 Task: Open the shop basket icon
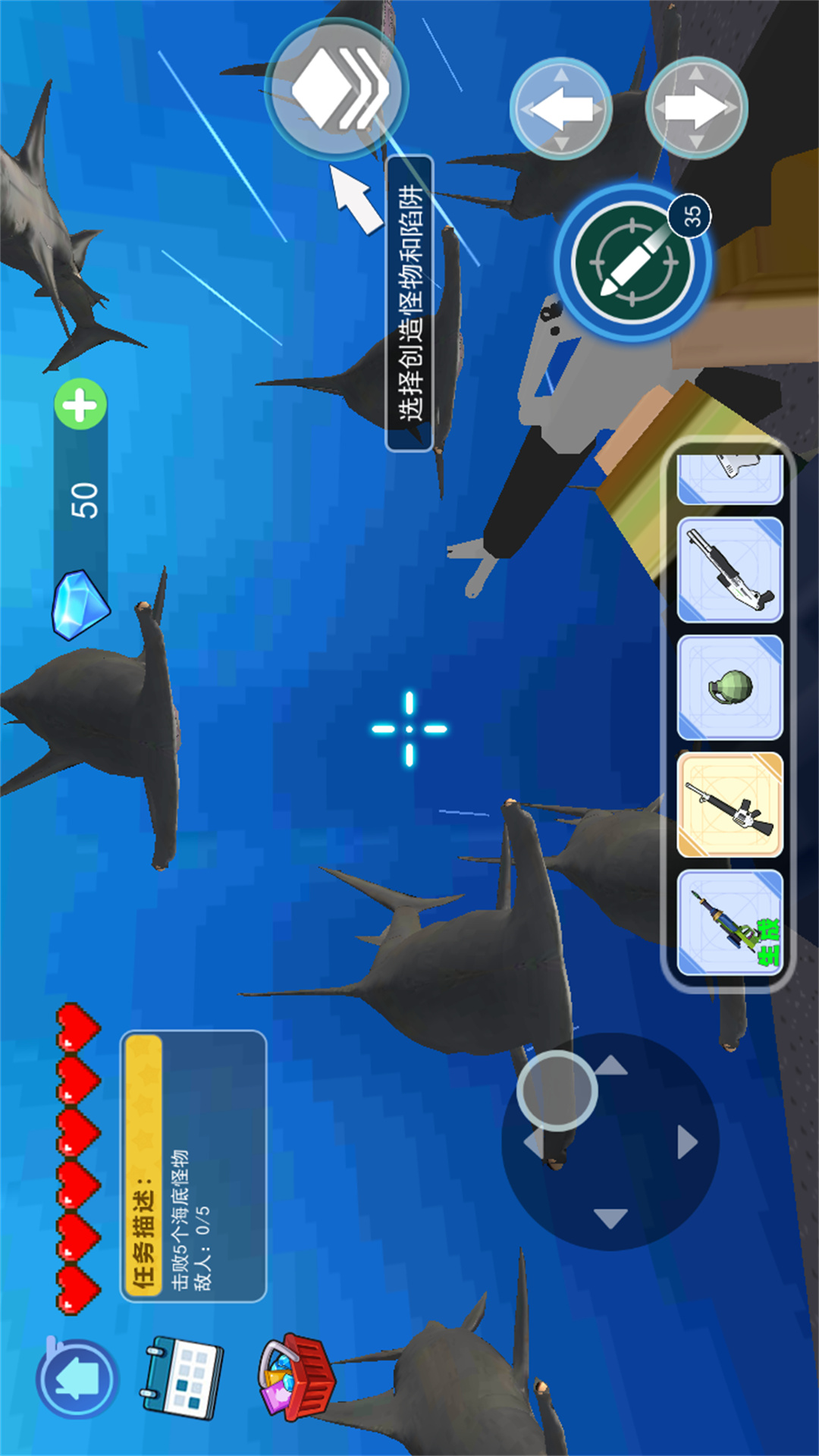[x=296, y=1377]
